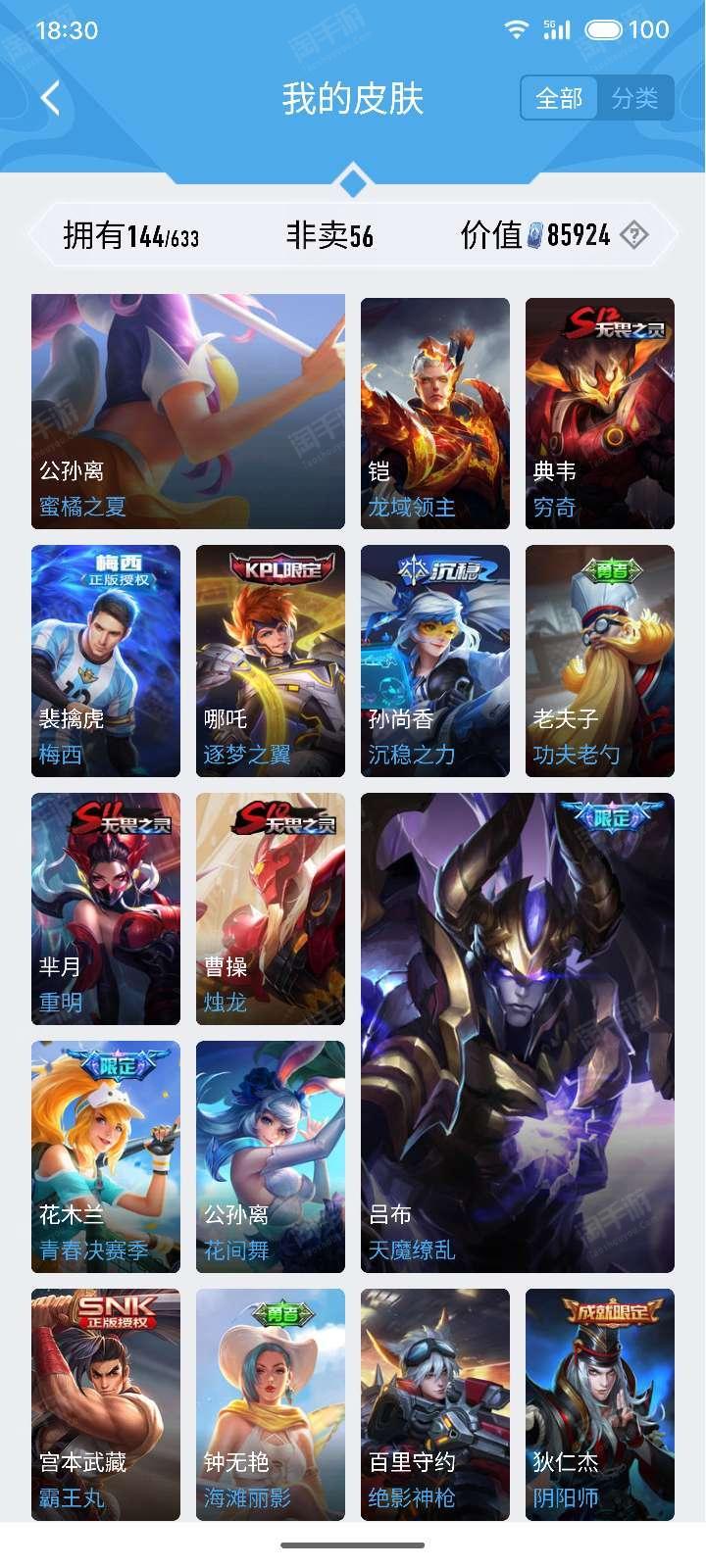This screenshot has width=706, height=1568.
Task: Open 曹操 烛龙 skin card
Action: pyautogui.click(x=271, y=908)
